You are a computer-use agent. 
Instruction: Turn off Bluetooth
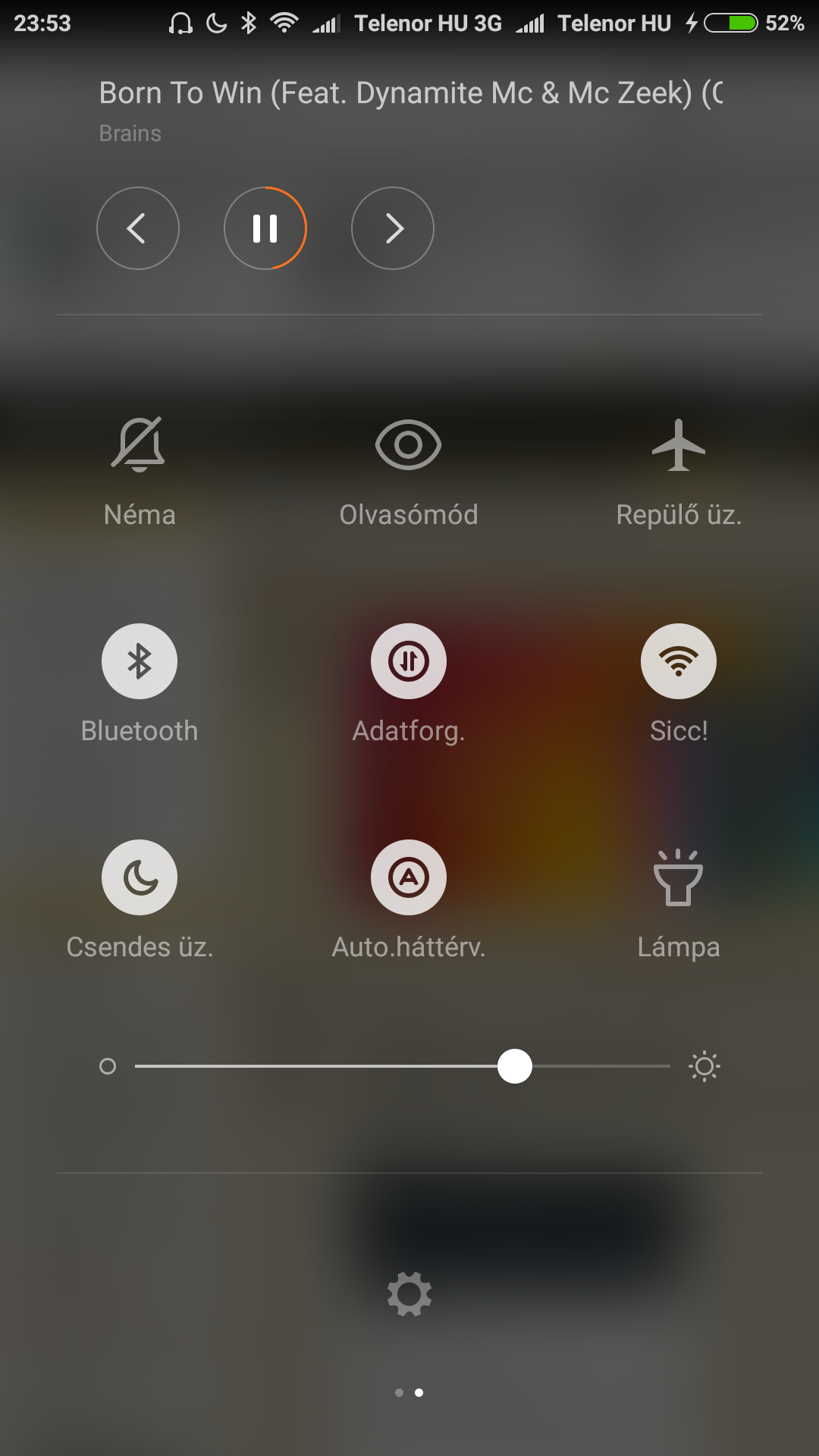[x=140, y=661]
